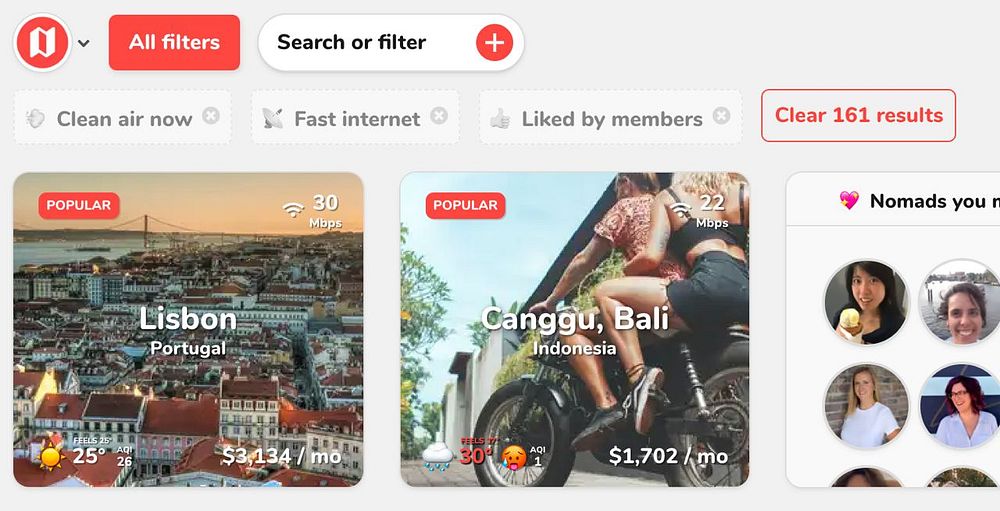The image size is (1000, 511).
Task: Open the logo dropdown menu
Action: 84,43
